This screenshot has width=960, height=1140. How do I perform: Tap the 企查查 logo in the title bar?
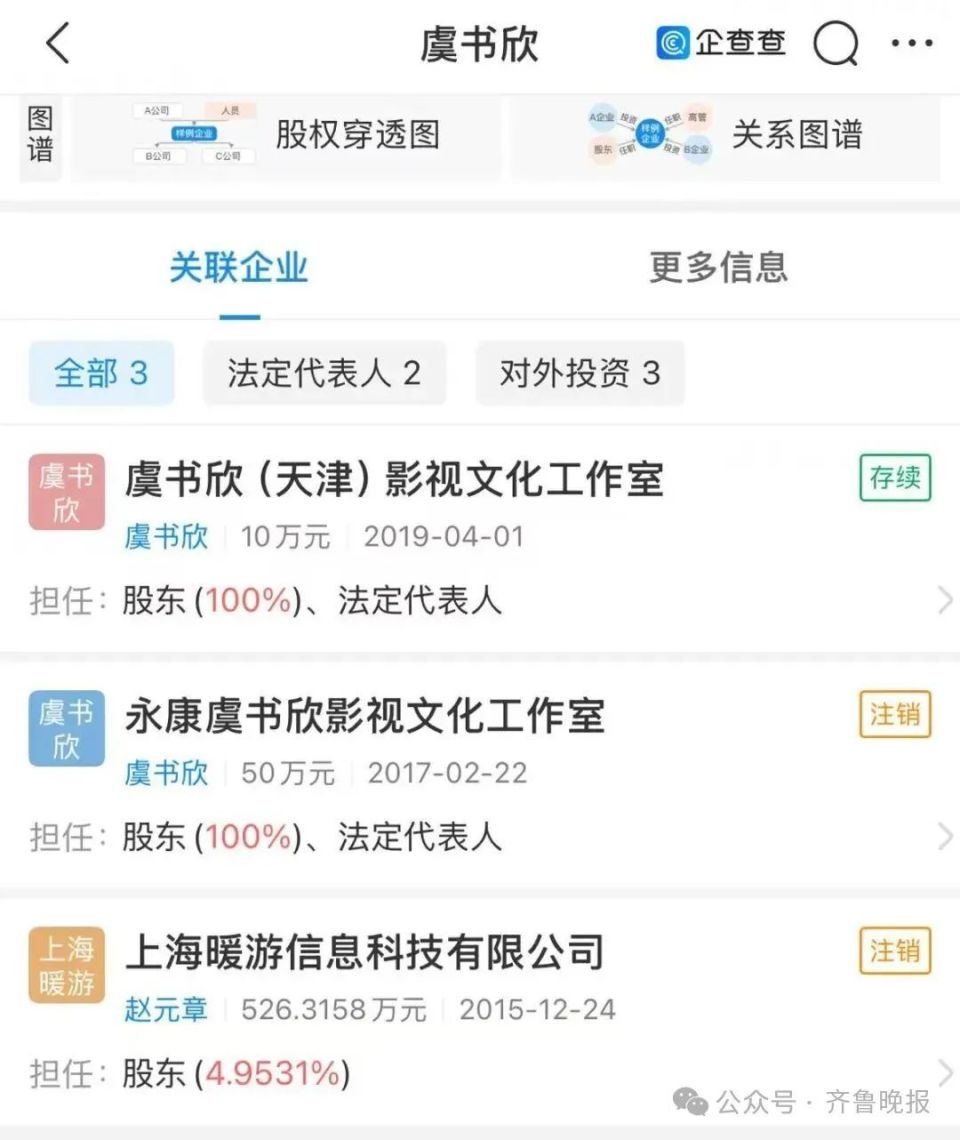719,44
